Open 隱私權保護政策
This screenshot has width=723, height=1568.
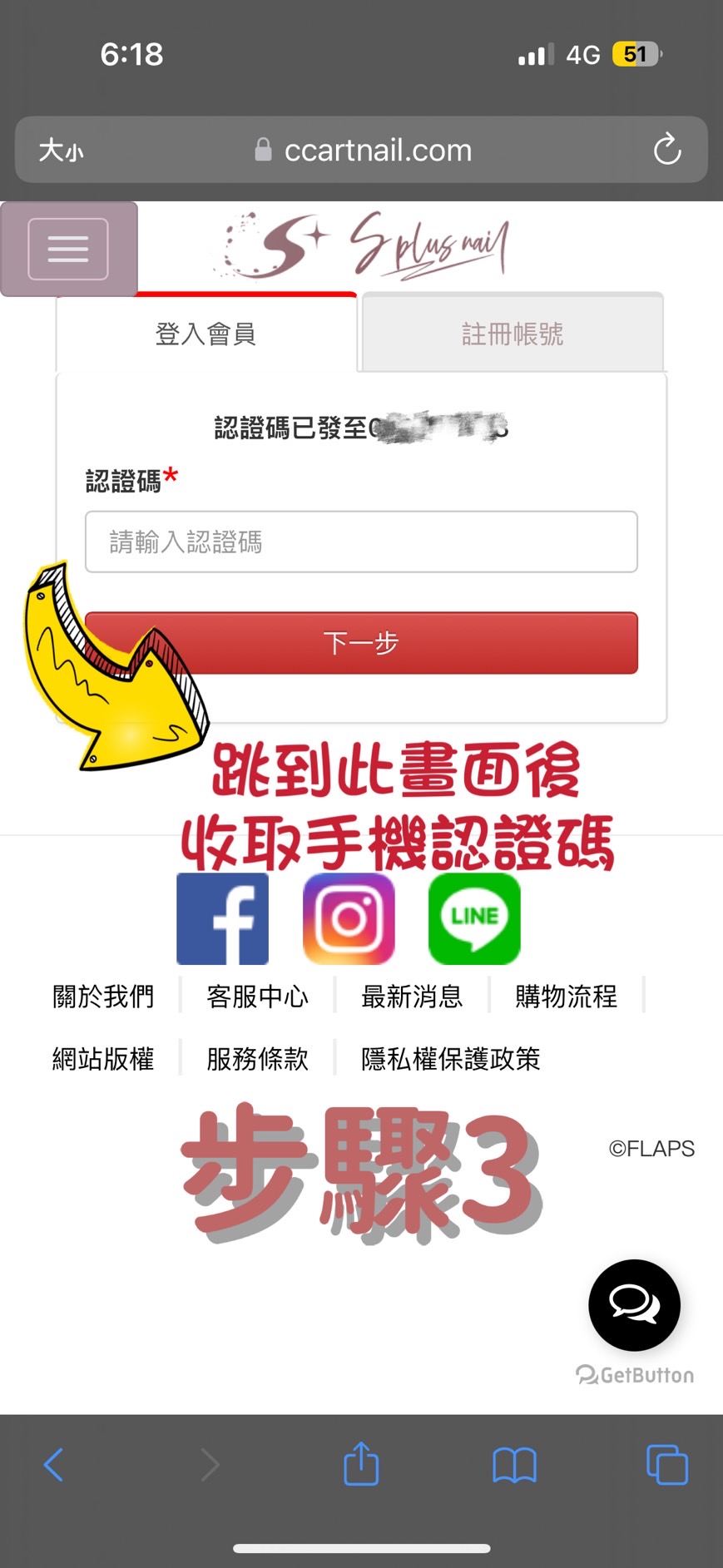point(450,1058)
